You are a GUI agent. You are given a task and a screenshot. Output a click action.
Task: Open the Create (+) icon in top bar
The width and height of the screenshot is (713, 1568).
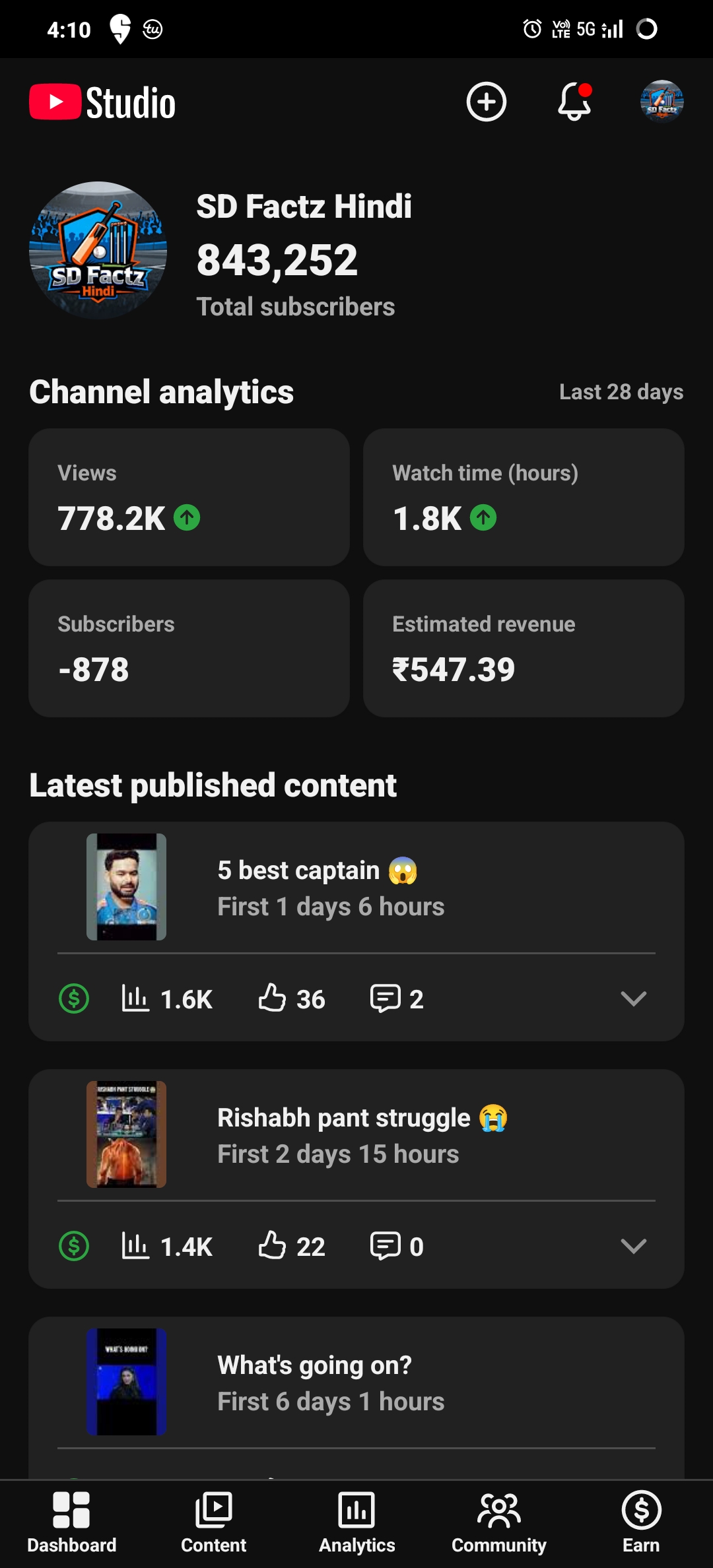pyautogui.click(x=487, y=102)
